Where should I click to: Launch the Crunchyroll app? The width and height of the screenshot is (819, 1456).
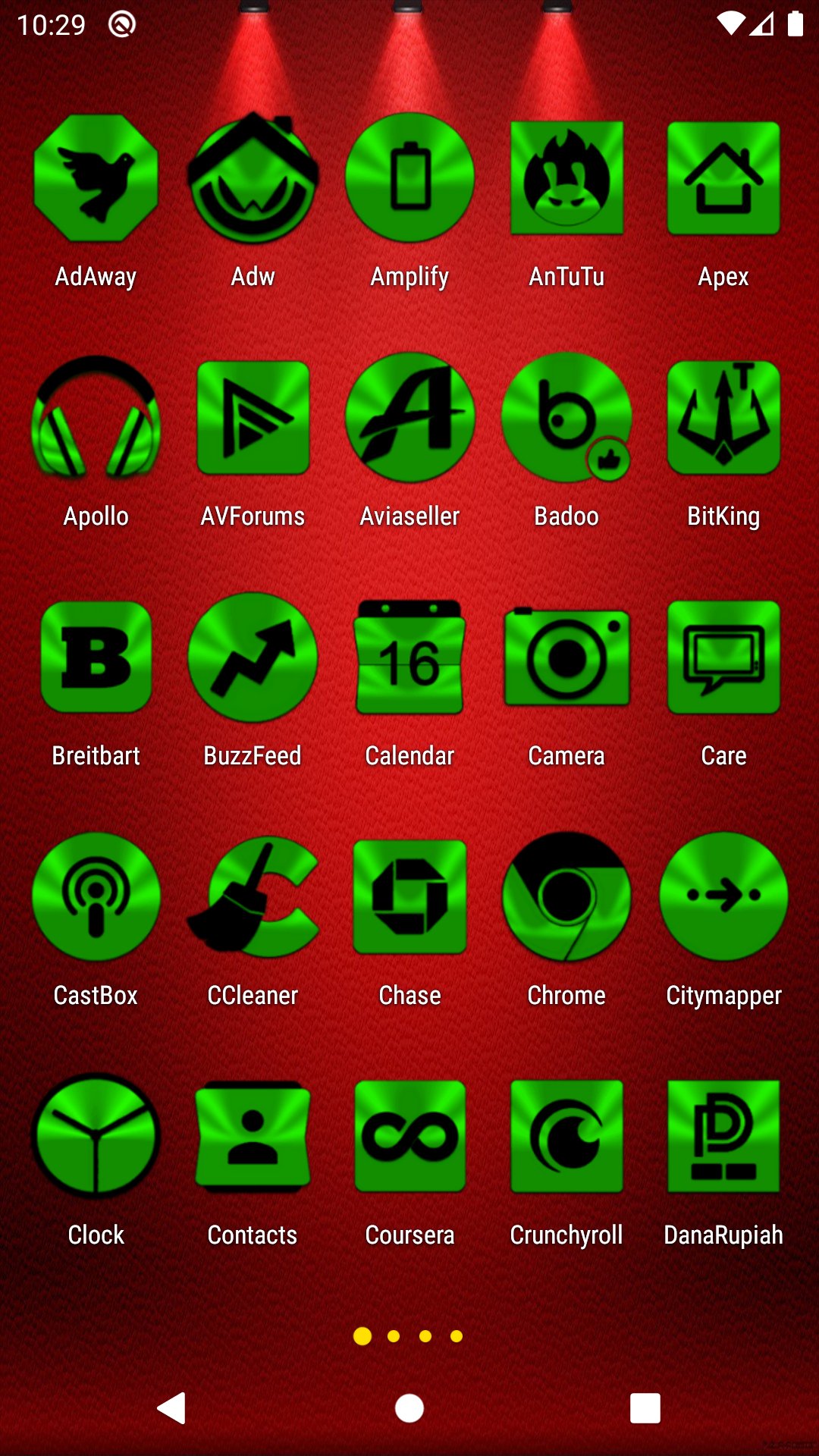[566, 1137]
